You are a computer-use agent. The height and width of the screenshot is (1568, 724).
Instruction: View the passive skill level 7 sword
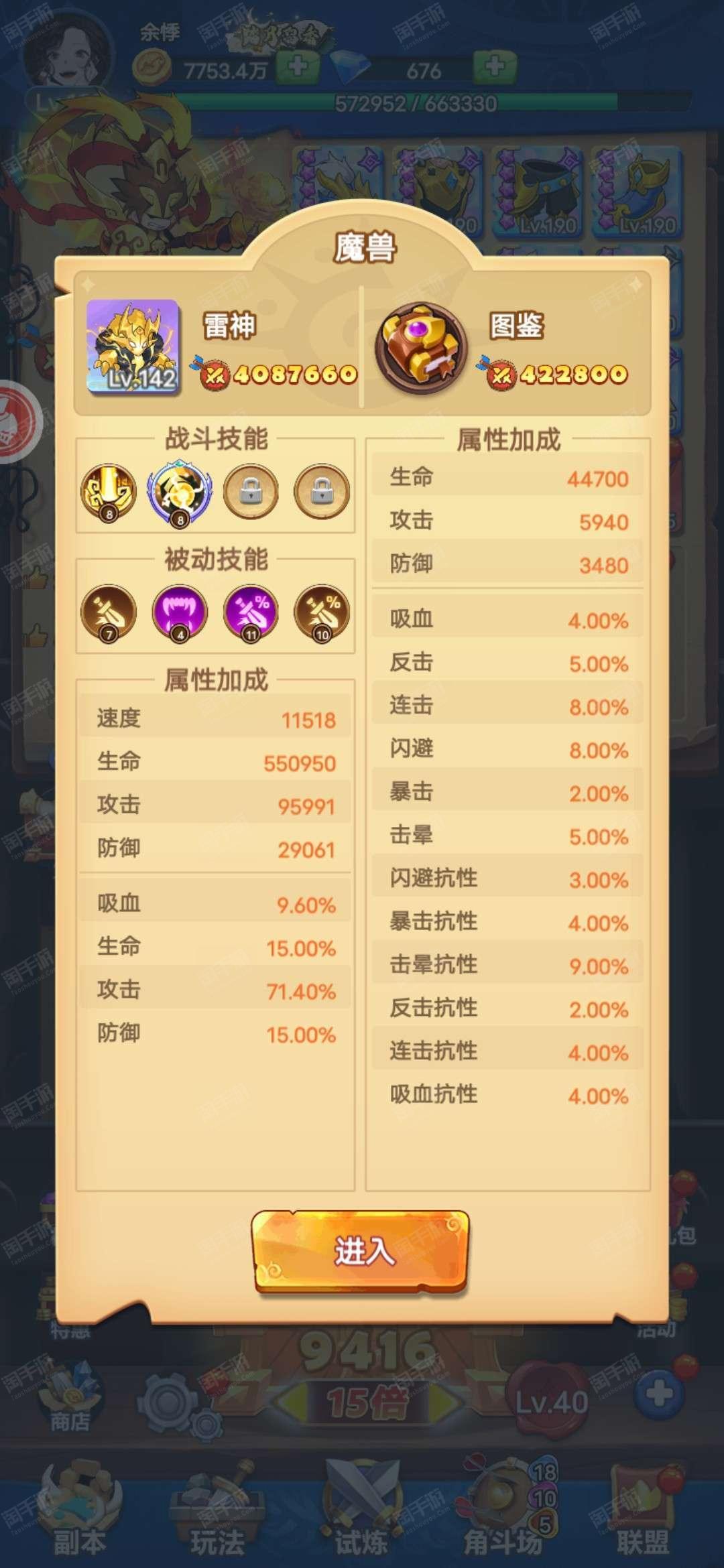point(109,613)
